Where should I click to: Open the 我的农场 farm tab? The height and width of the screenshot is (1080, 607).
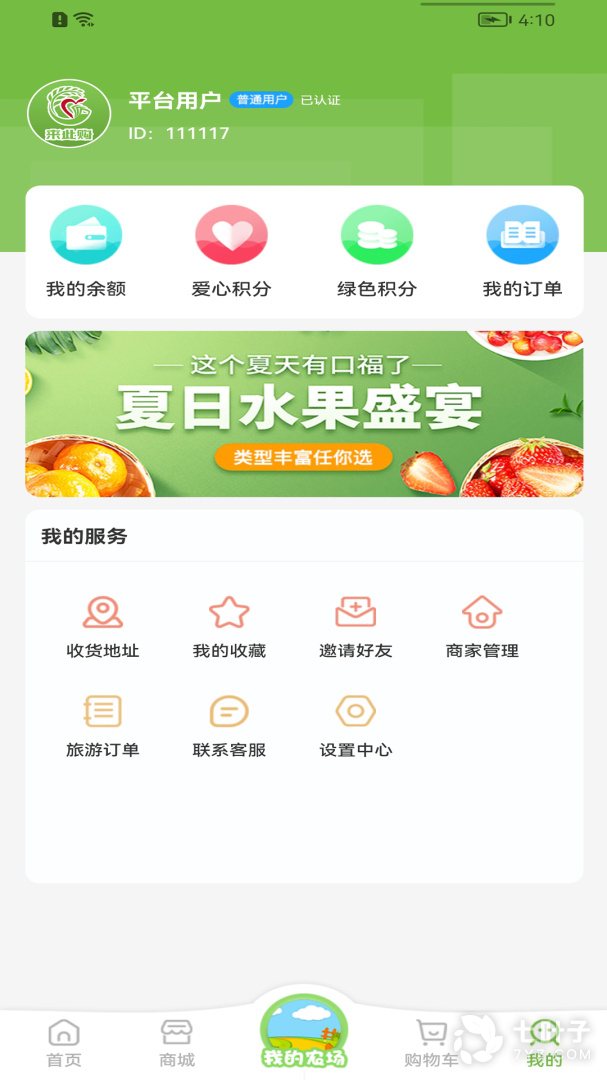tap(304, 1032)
